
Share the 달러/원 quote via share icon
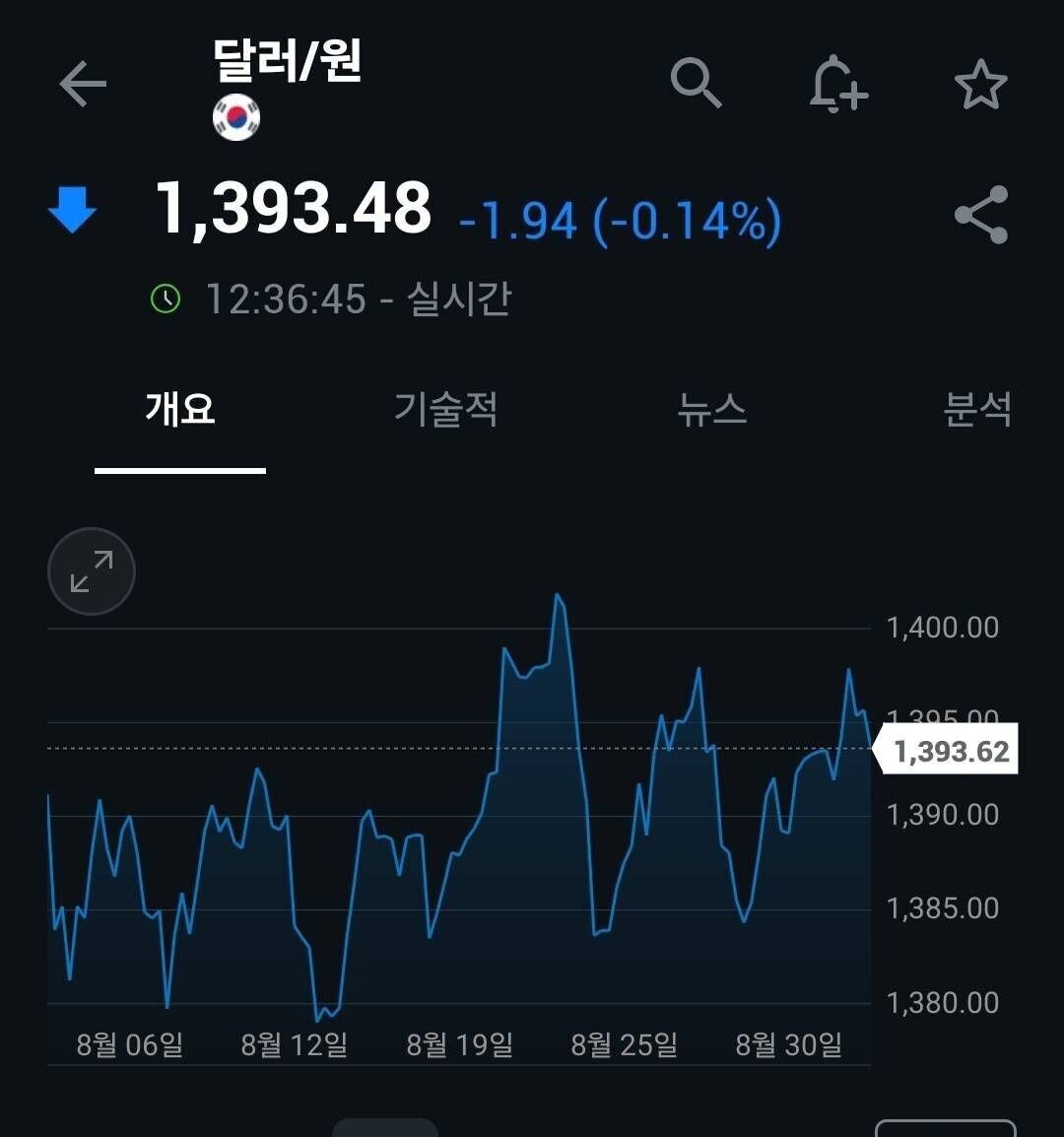coord(981,215)
